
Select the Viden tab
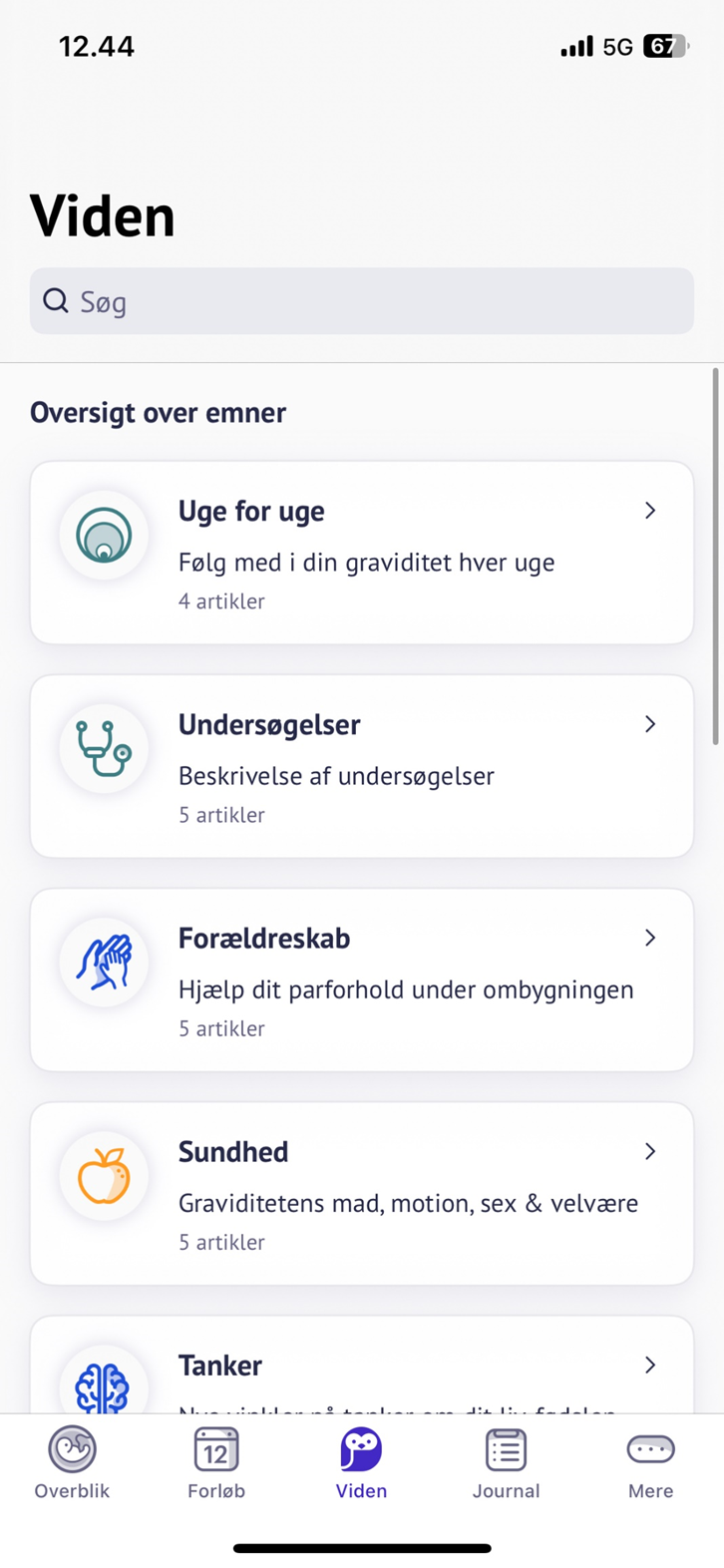pyautogui.click(x=361, y=1462)
